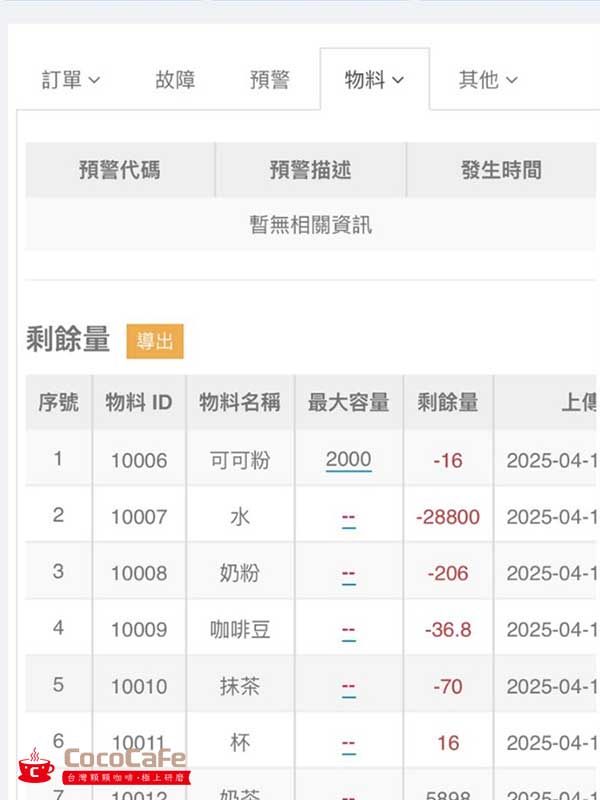Open the 訂單 dropdown tab
This screenshot has height=800, width=600.
[x=71, y=80]
